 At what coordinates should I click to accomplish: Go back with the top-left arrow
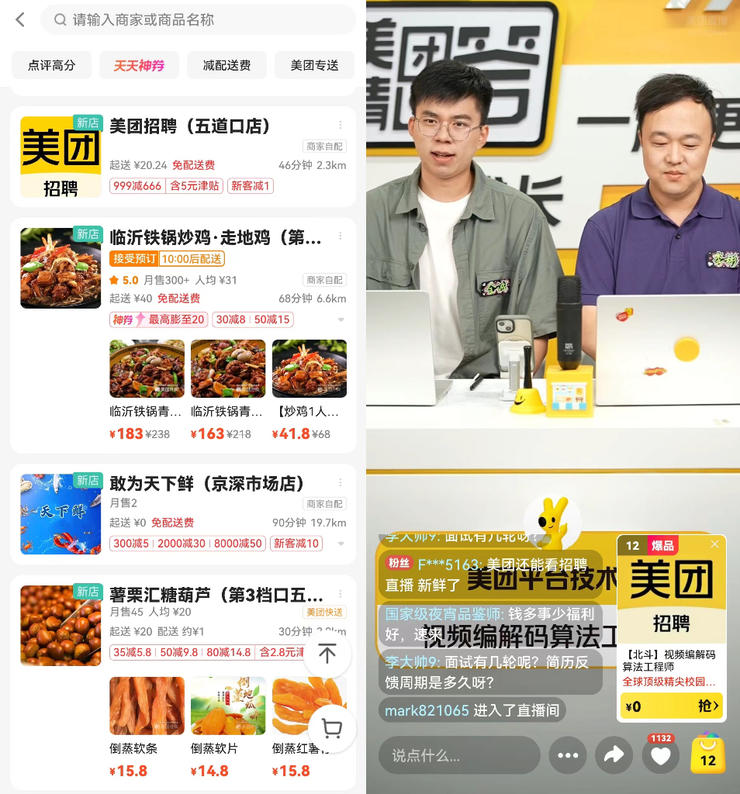[x=20, y=19]
